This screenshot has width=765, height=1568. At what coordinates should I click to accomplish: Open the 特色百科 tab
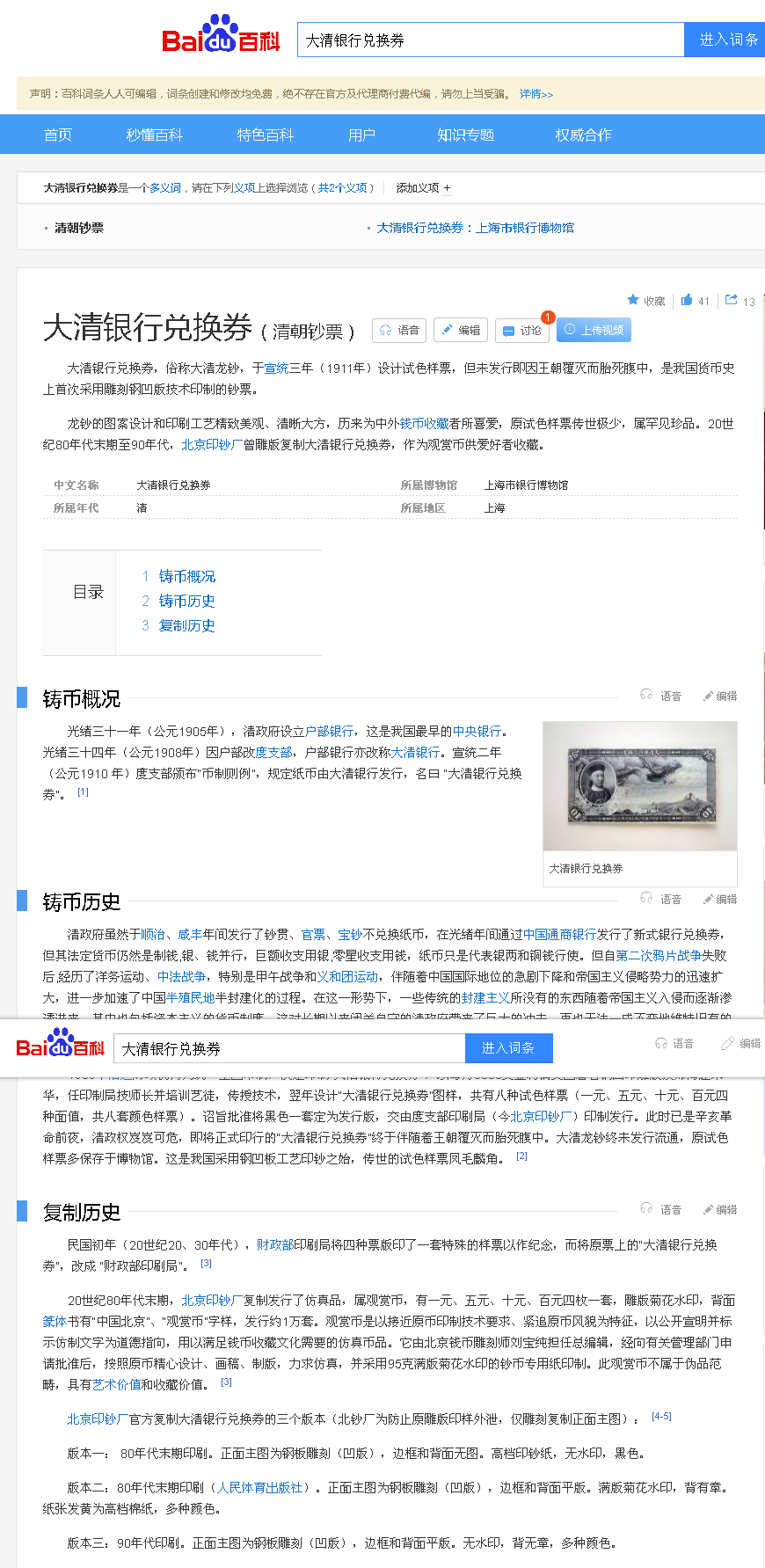click(265, 135)
